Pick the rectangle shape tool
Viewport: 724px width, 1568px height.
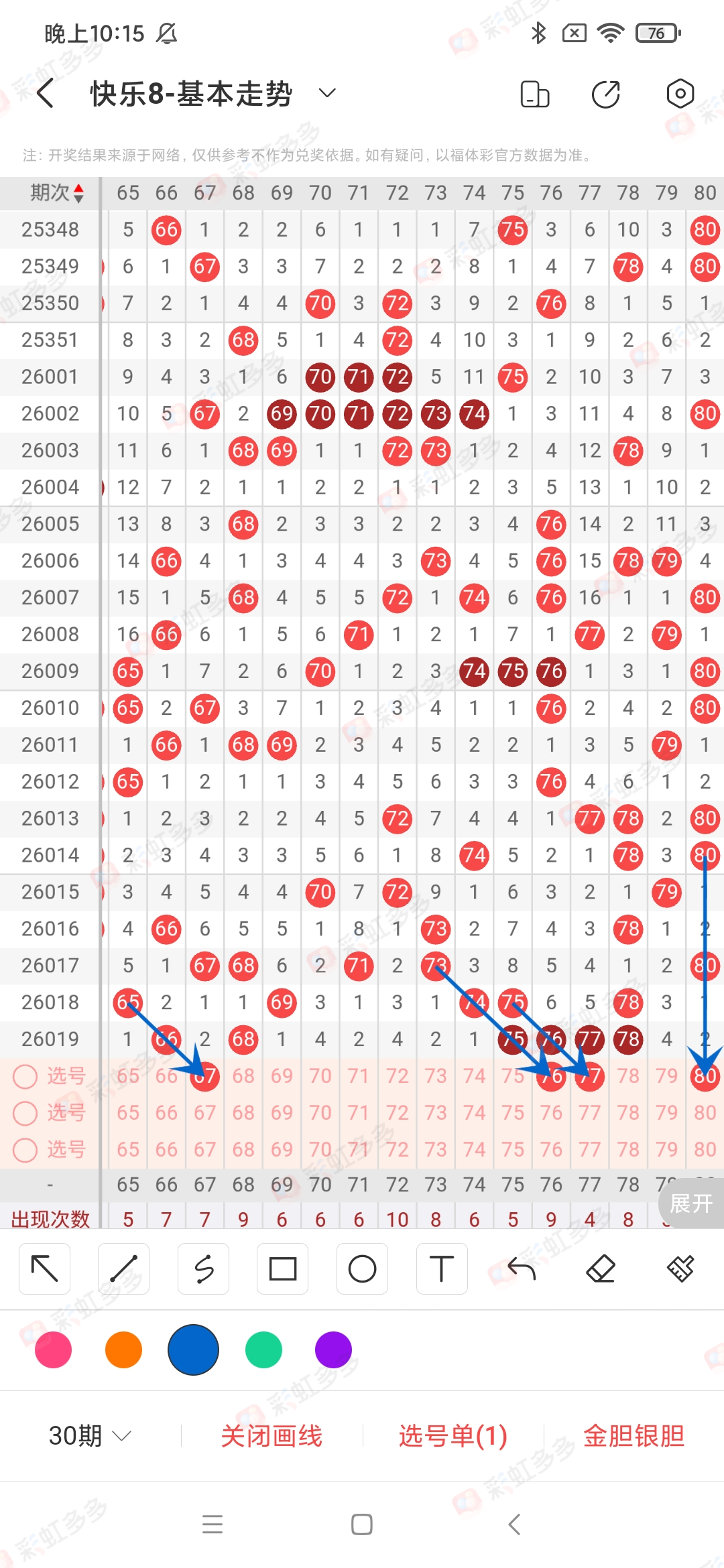tap(282, 1268)
